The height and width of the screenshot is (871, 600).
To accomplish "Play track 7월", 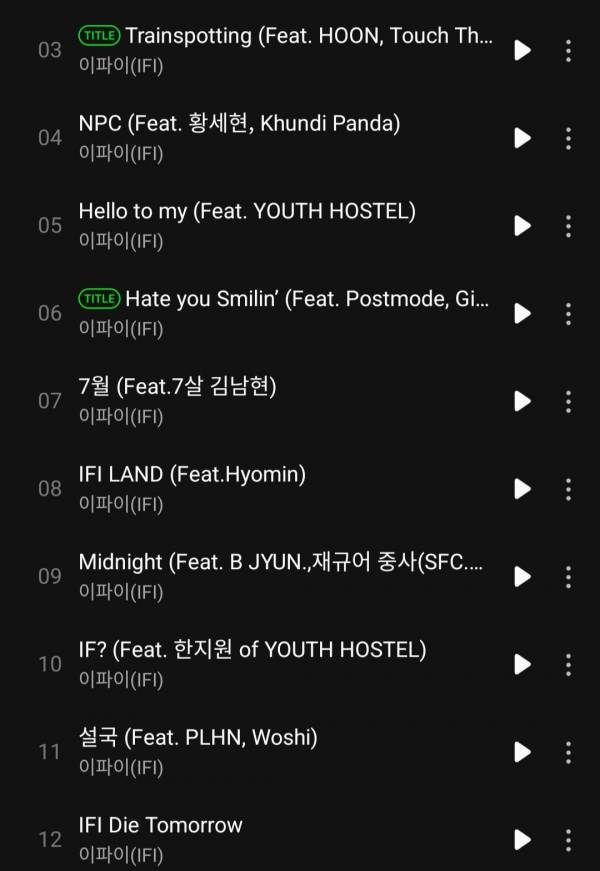I will (x=522, y=401).
